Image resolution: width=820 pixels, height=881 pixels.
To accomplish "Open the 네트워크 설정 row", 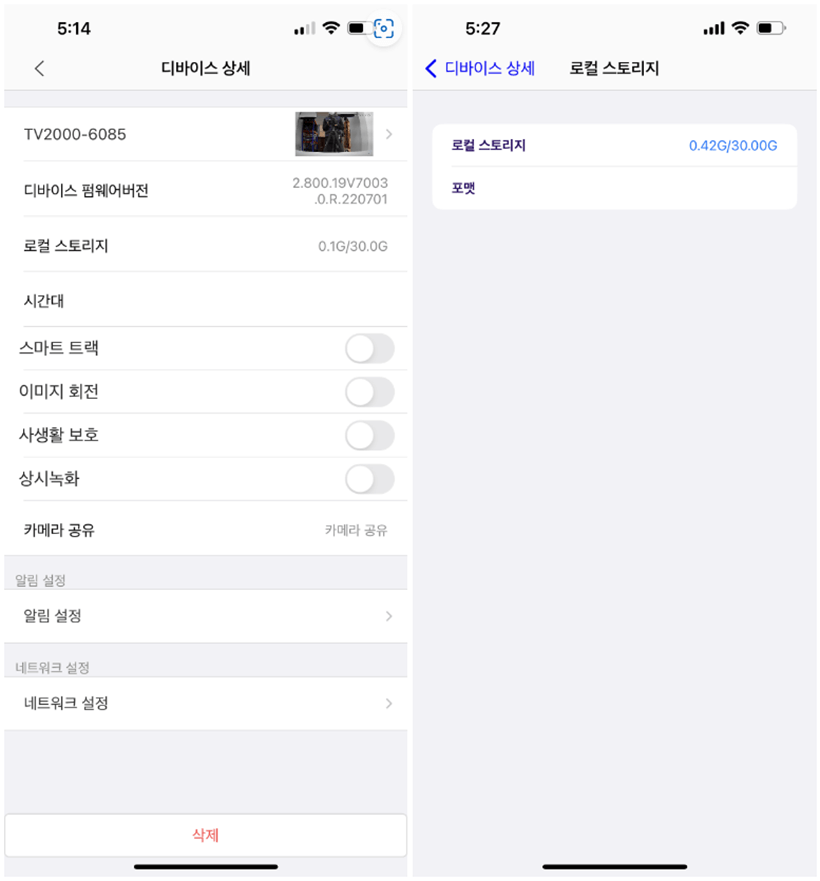I will [205, 703].
